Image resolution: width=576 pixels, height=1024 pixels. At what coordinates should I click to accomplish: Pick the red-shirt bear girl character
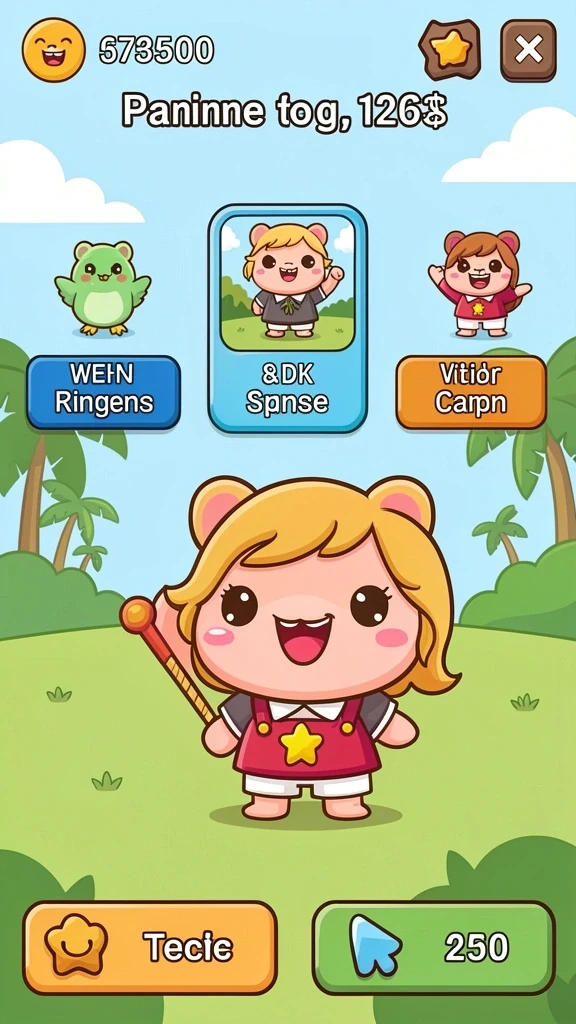(479, 283)
